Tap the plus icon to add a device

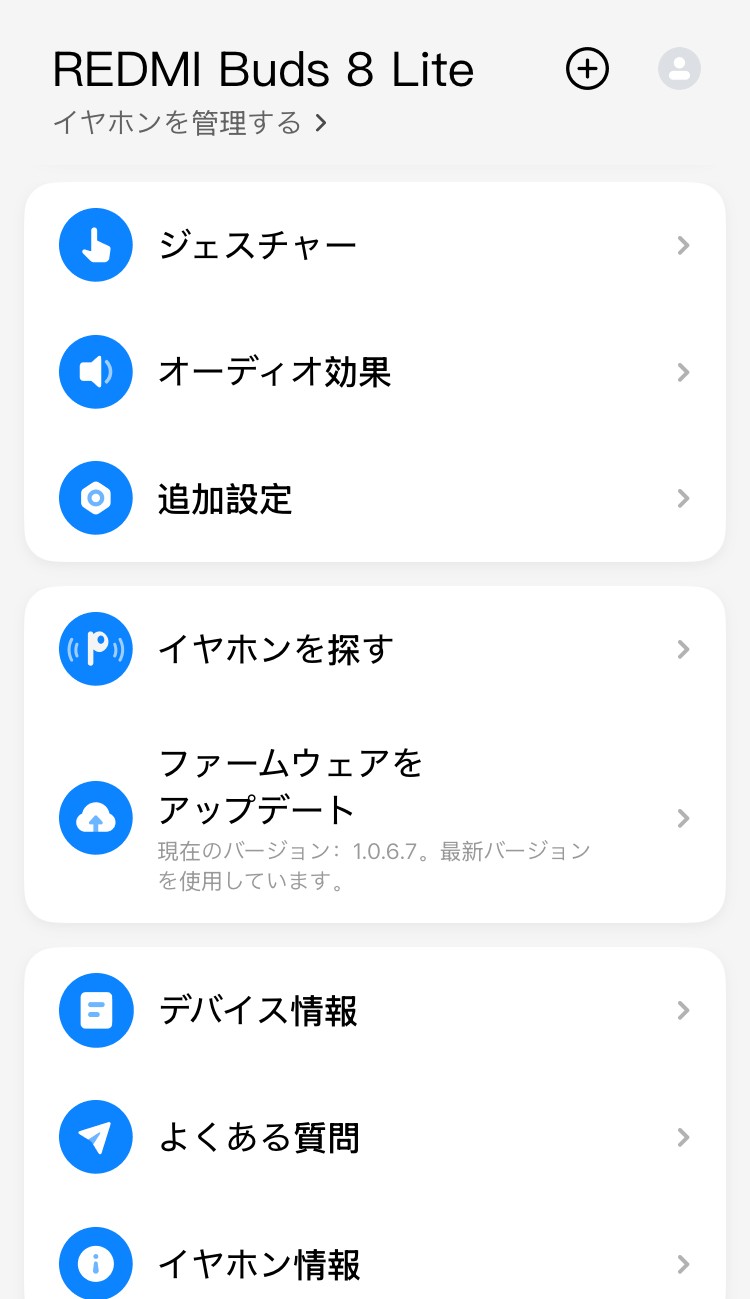pos(587,68)
